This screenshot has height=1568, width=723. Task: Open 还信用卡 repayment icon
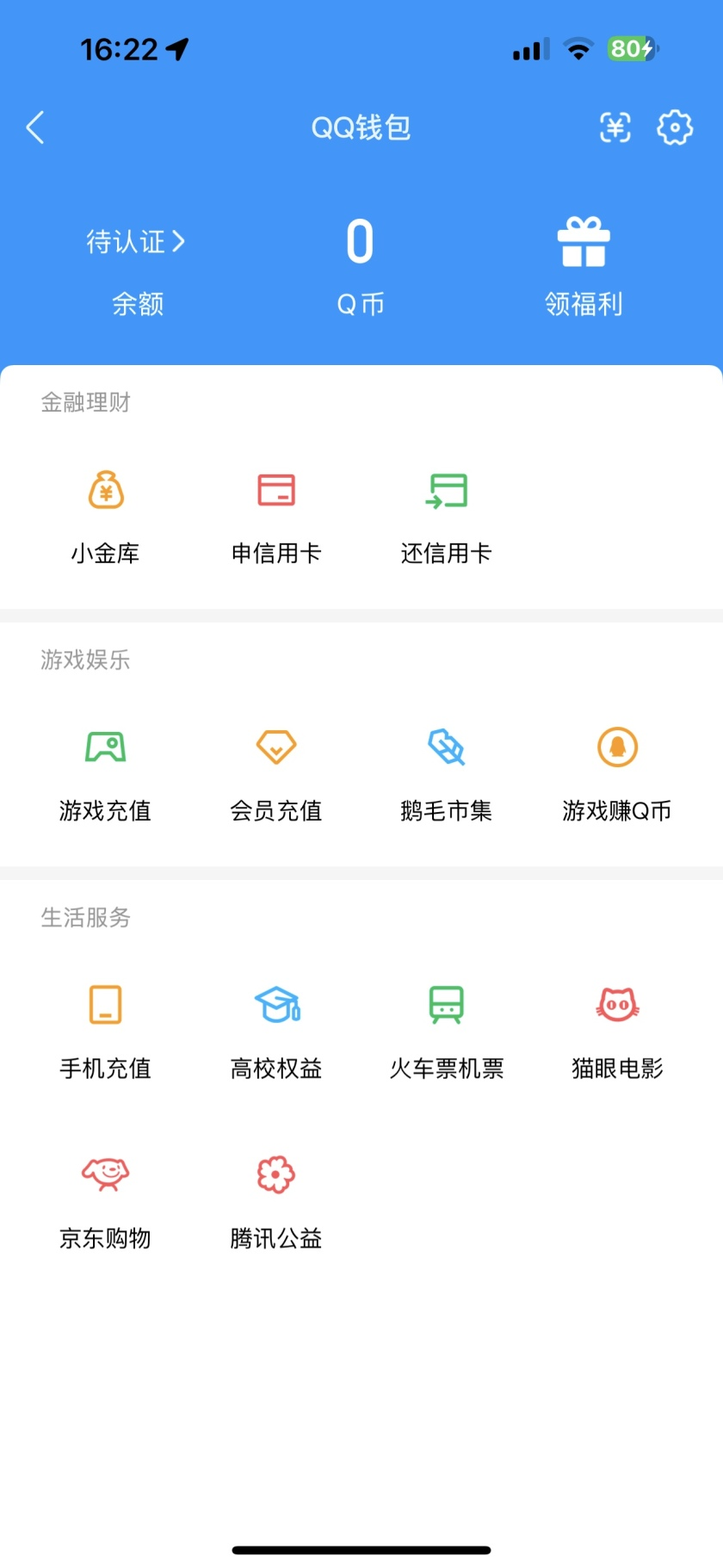446,491
